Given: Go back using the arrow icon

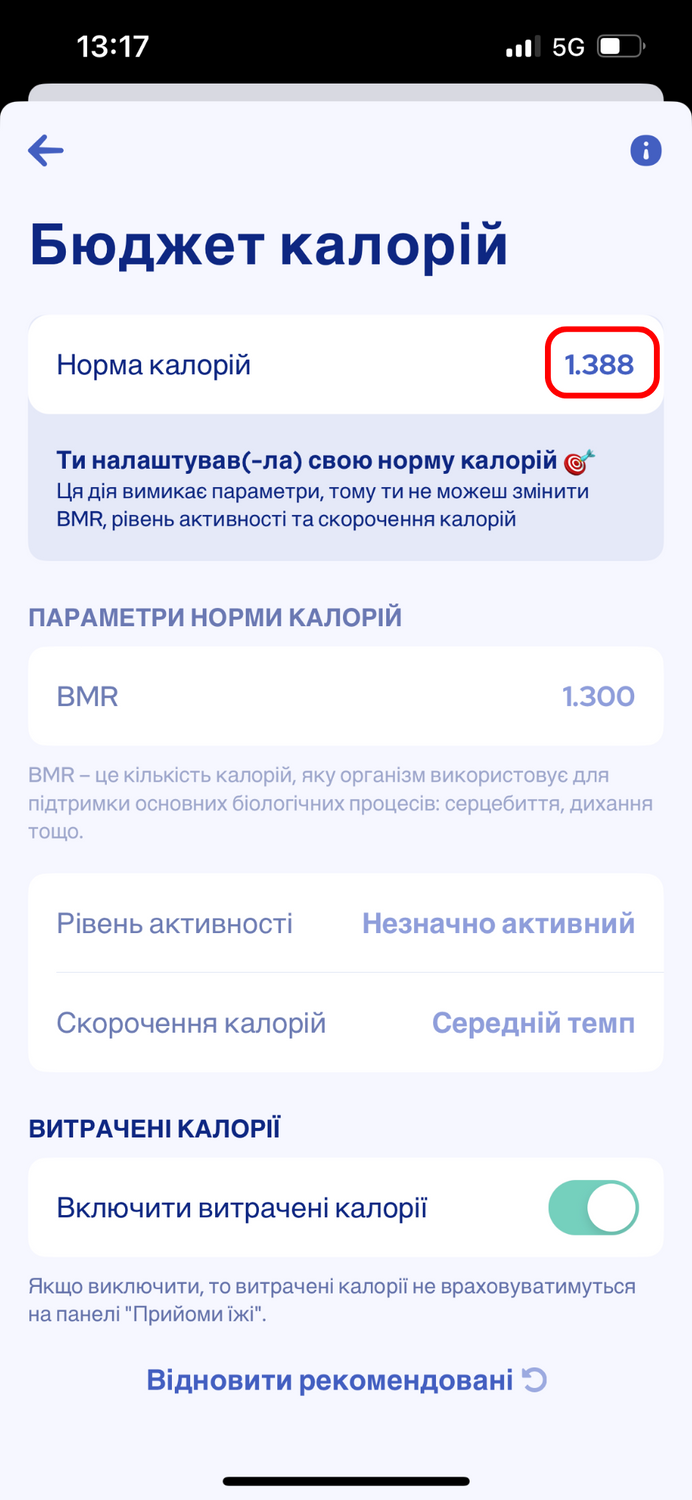Looking at the screenshot, I should pyautogui.click(x=46, y=151).
